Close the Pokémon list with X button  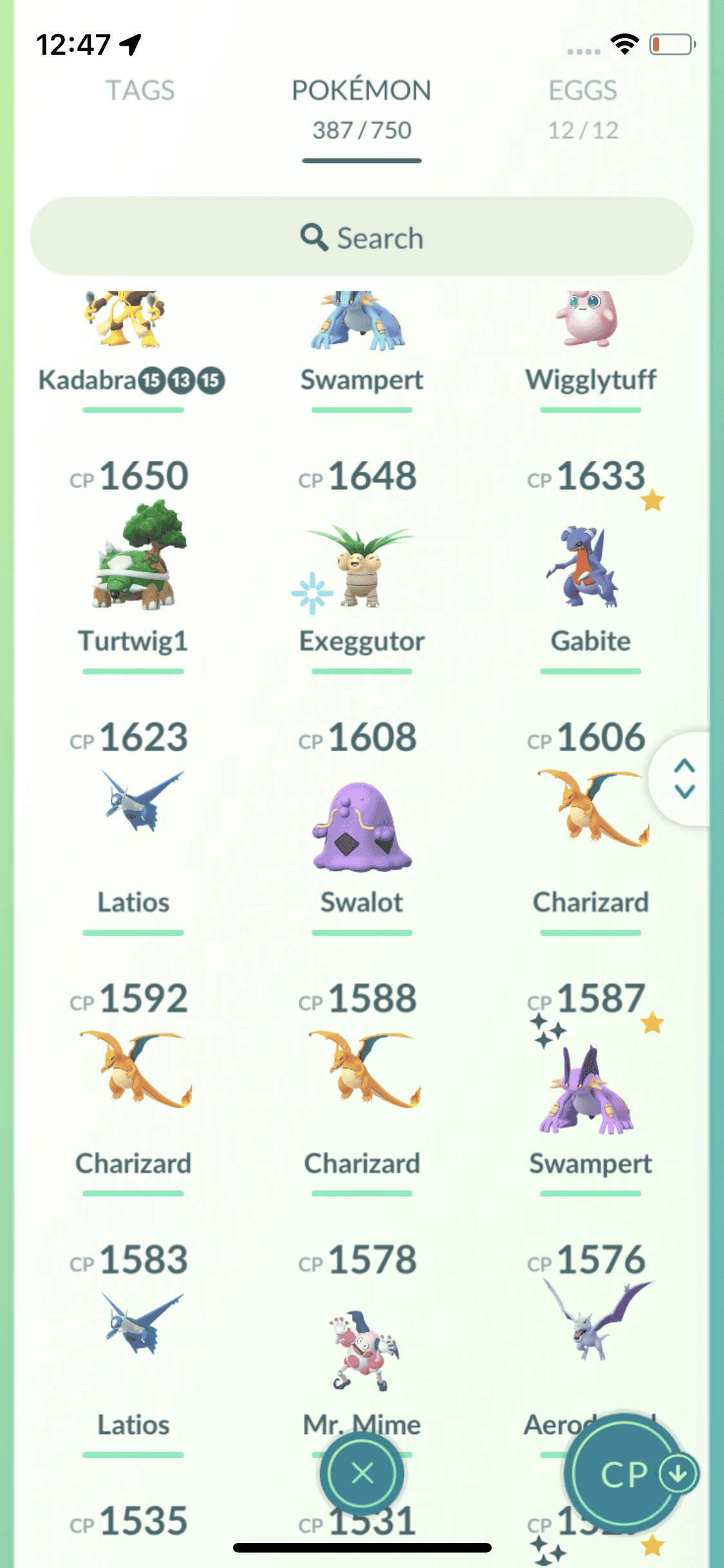(x=362, y=1473)
